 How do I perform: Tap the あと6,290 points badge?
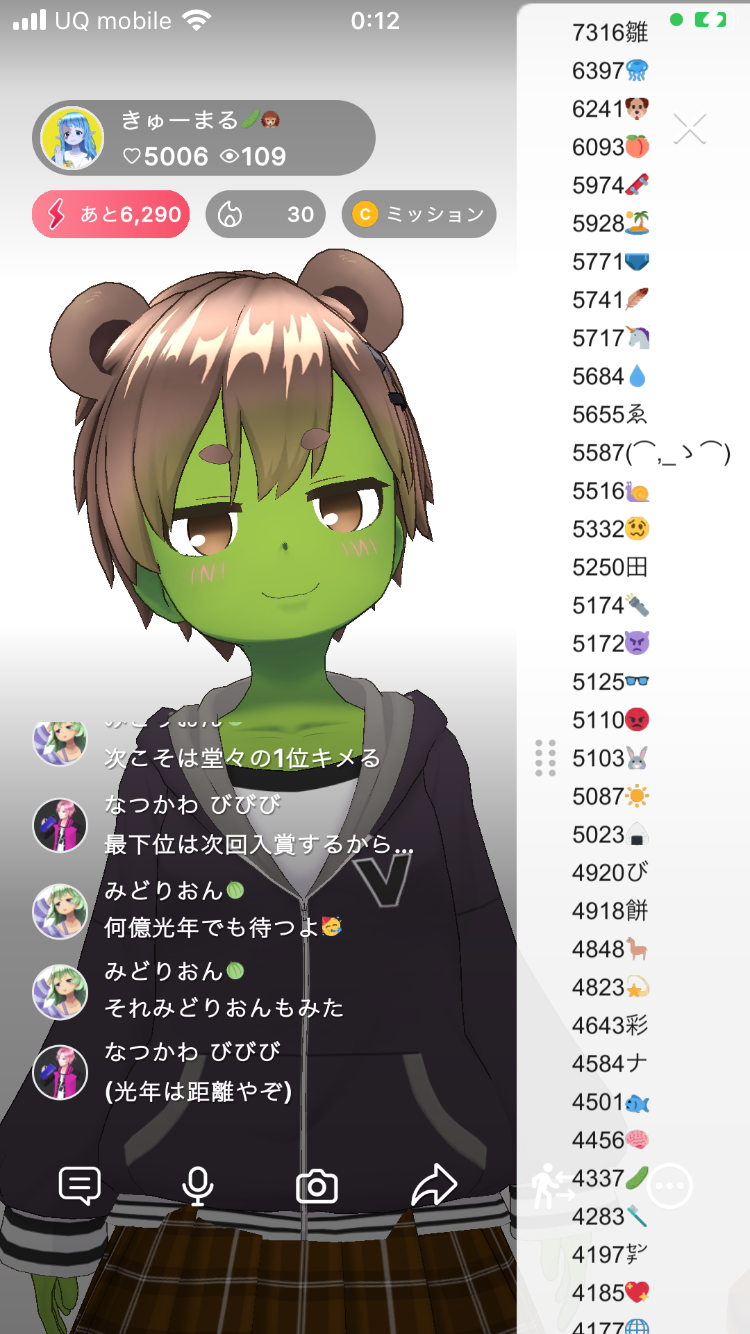(111, 214)
